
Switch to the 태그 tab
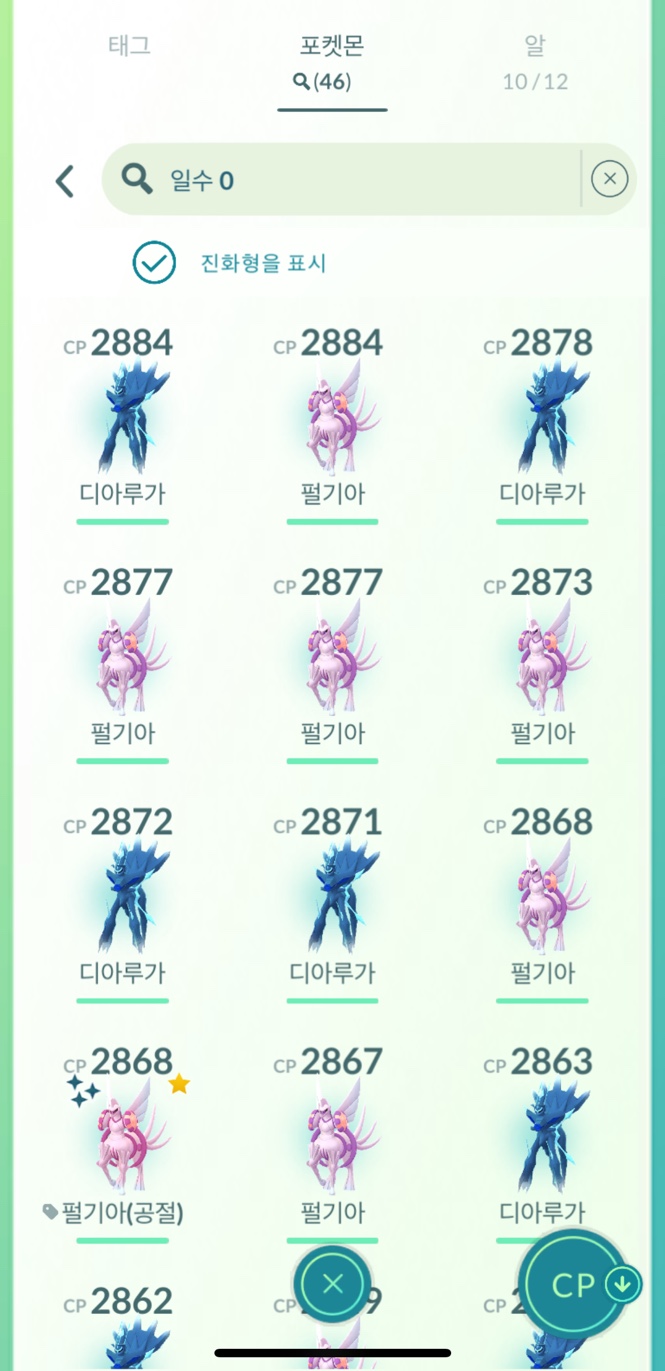(129, 46)
